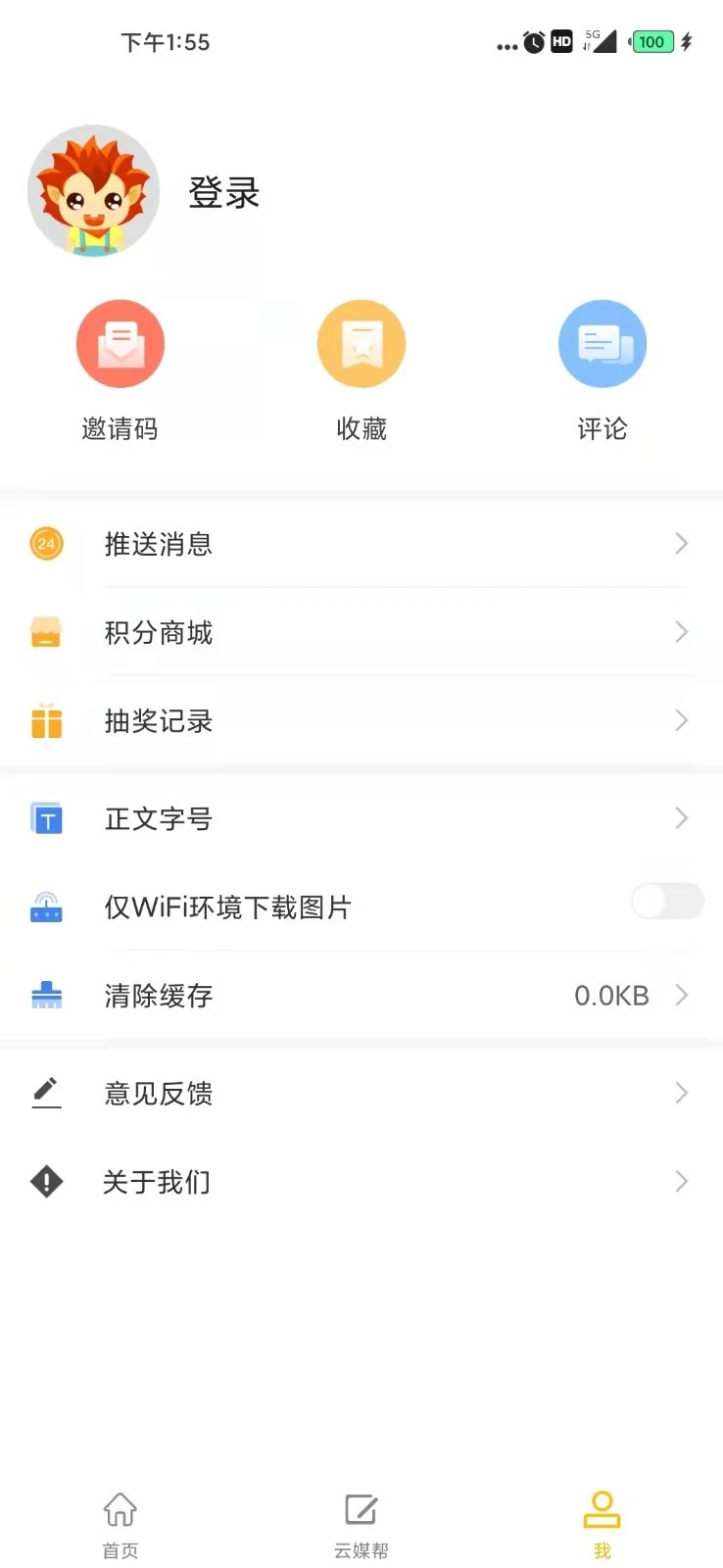Image resolution: width=723 pixels, height=1568 pixels.
Task: Open 意见反馈 feedback page
Action: [159, 1093]
